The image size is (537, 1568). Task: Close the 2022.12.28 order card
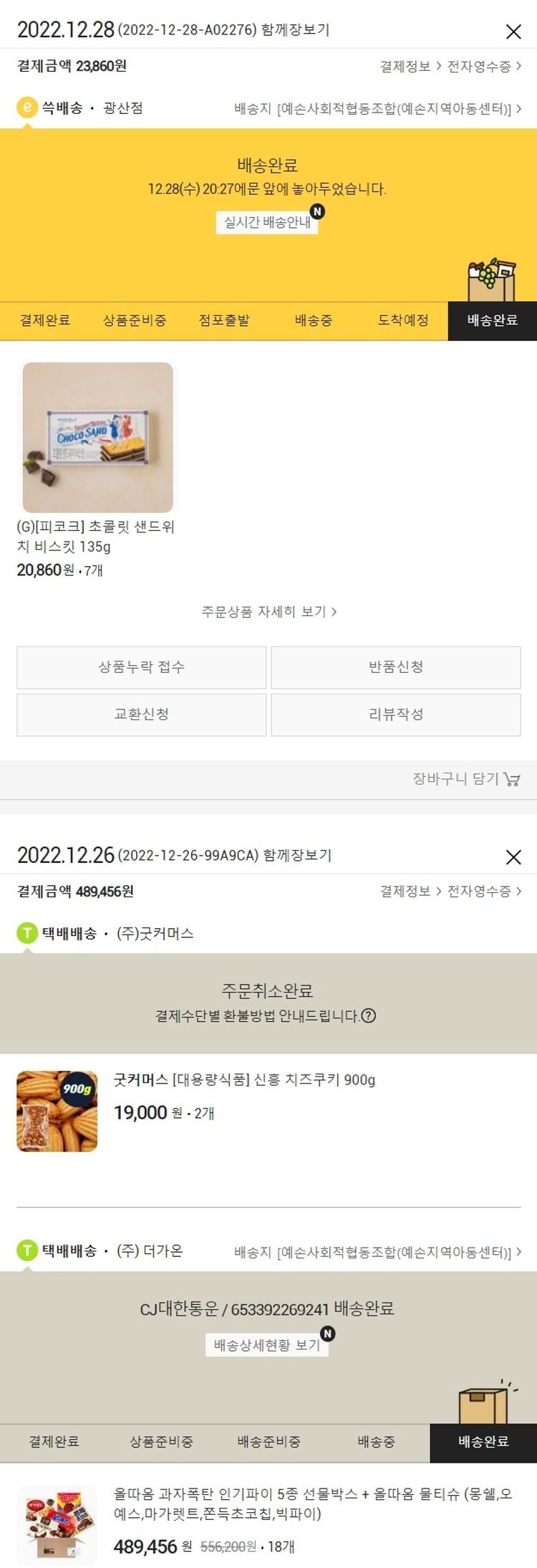point(513,32)
